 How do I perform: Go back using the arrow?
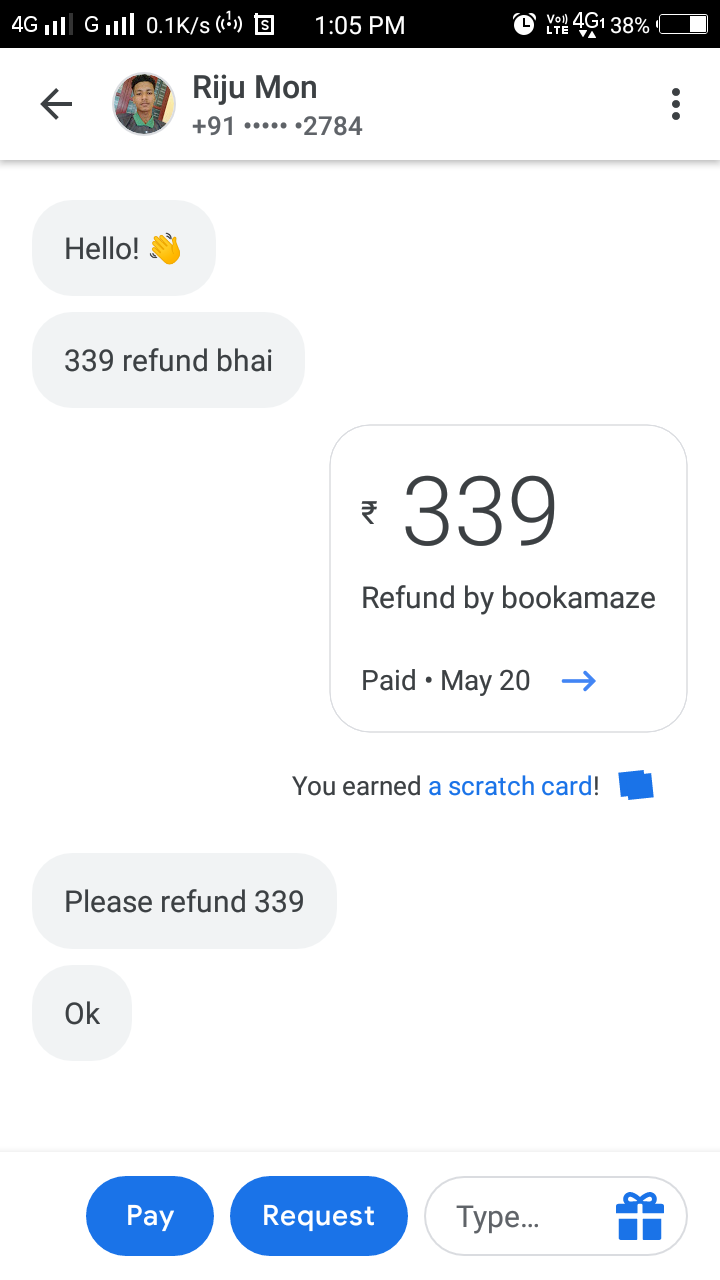tap(56, 105)
